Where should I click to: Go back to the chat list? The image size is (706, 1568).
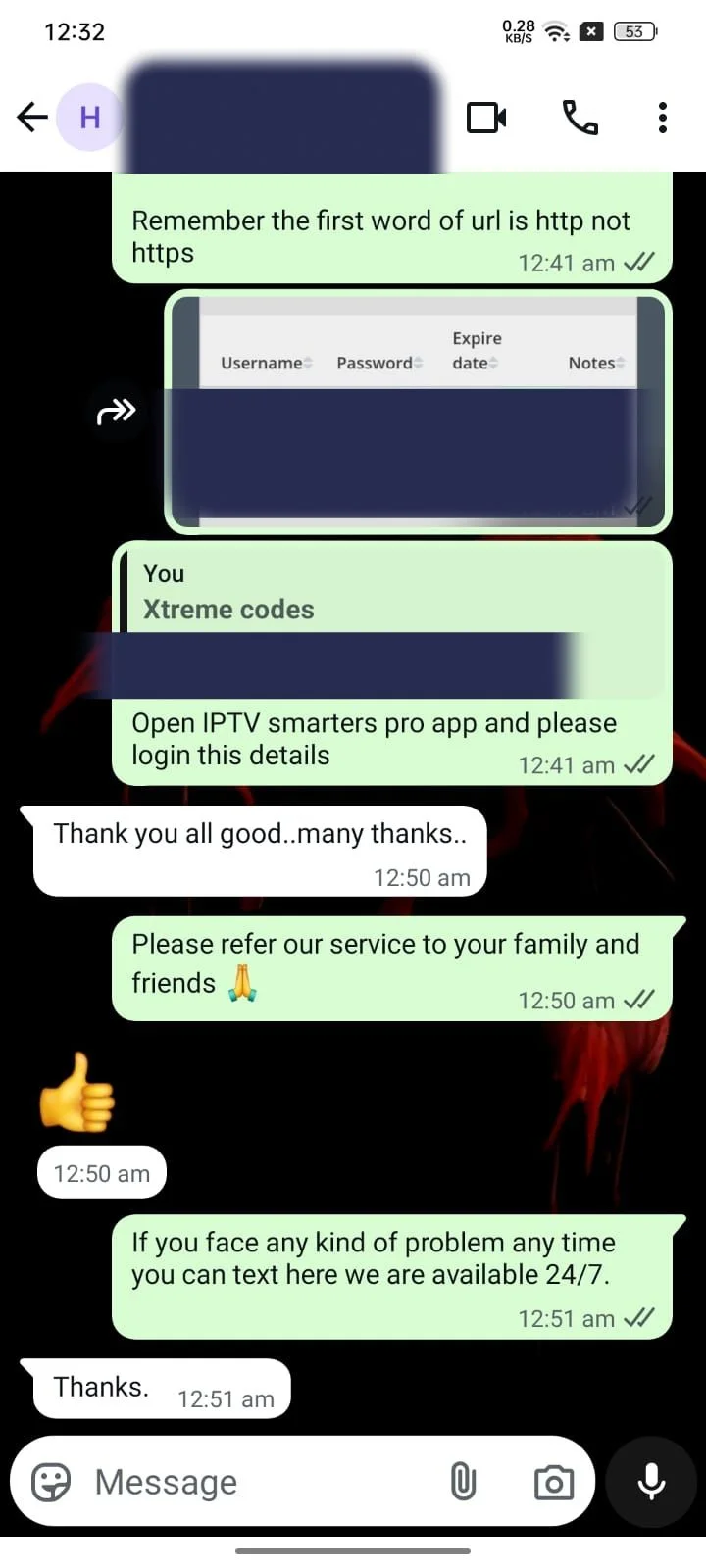coord(31,118)
